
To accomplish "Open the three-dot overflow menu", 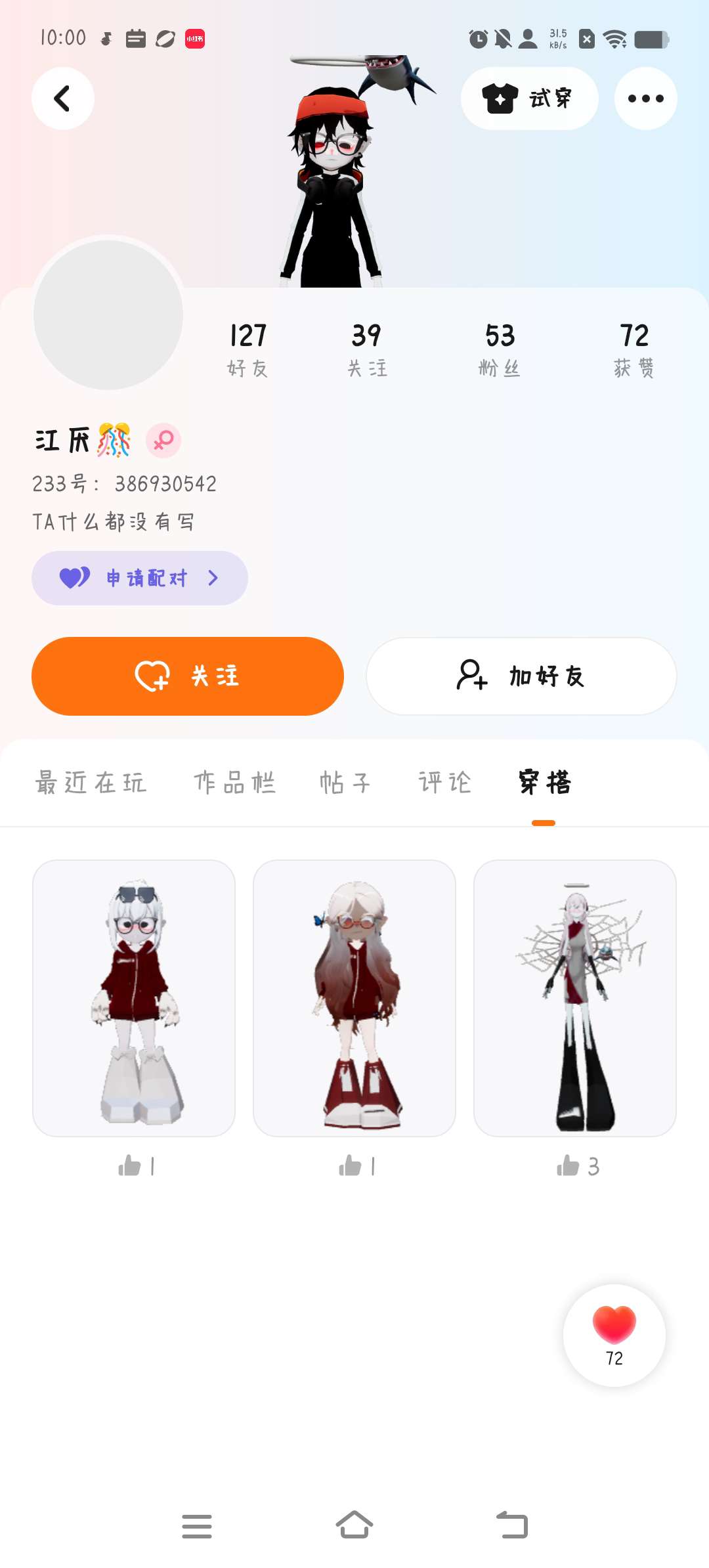I will click(x=645, y=98).
